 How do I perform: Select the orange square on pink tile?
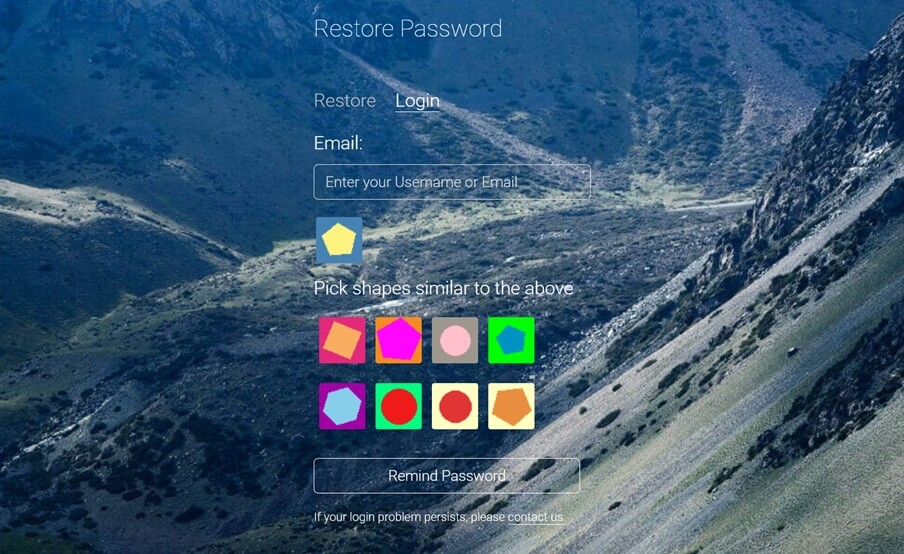342,340
